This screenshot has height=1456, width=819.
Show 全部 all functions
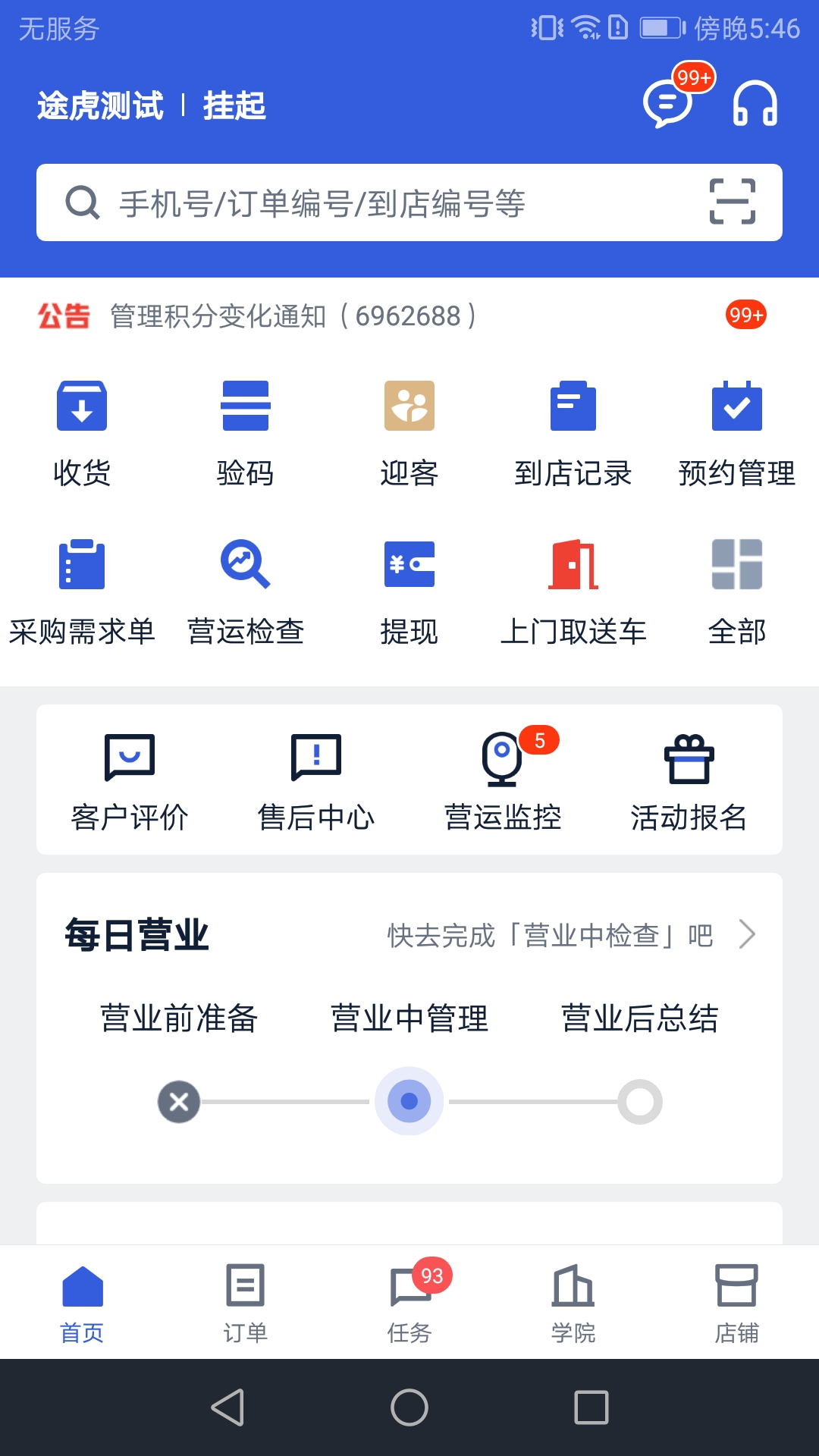(736, 589)
